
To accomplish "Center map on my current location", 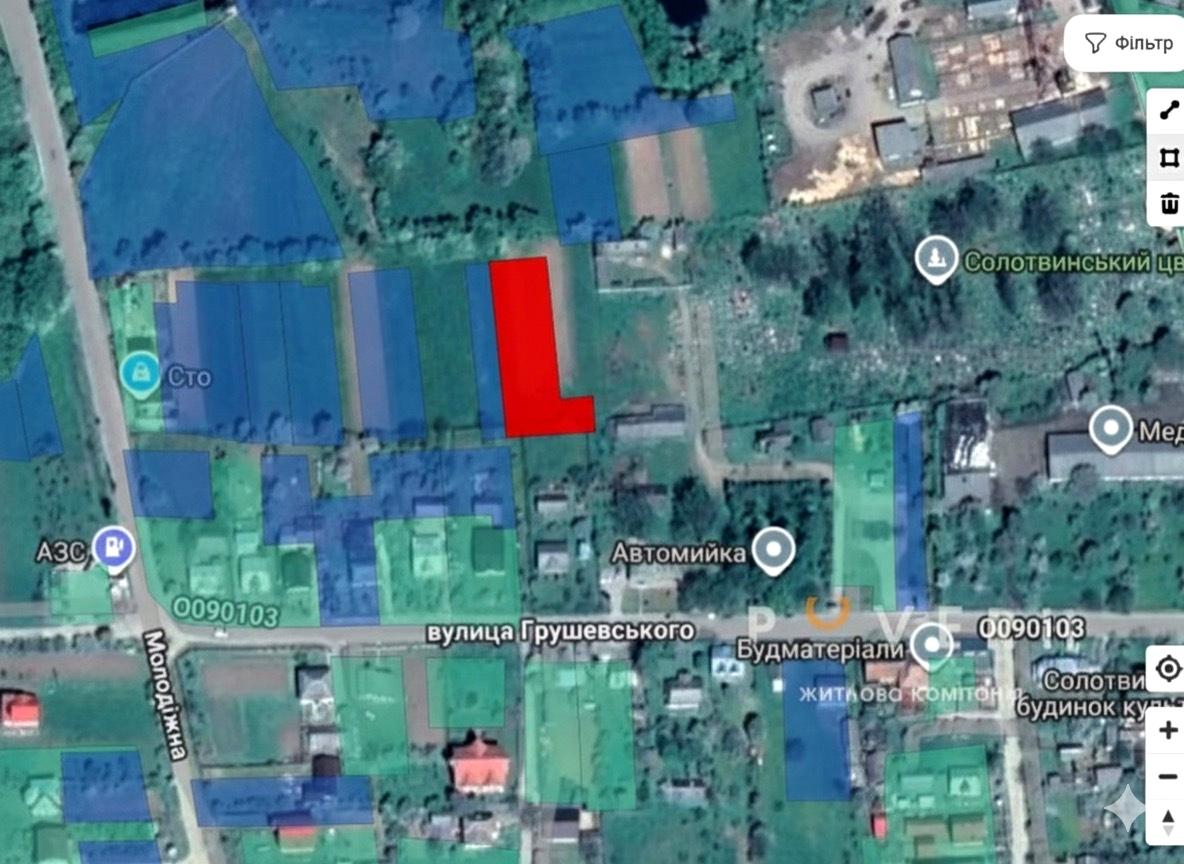I will [x=1167, y=669].
